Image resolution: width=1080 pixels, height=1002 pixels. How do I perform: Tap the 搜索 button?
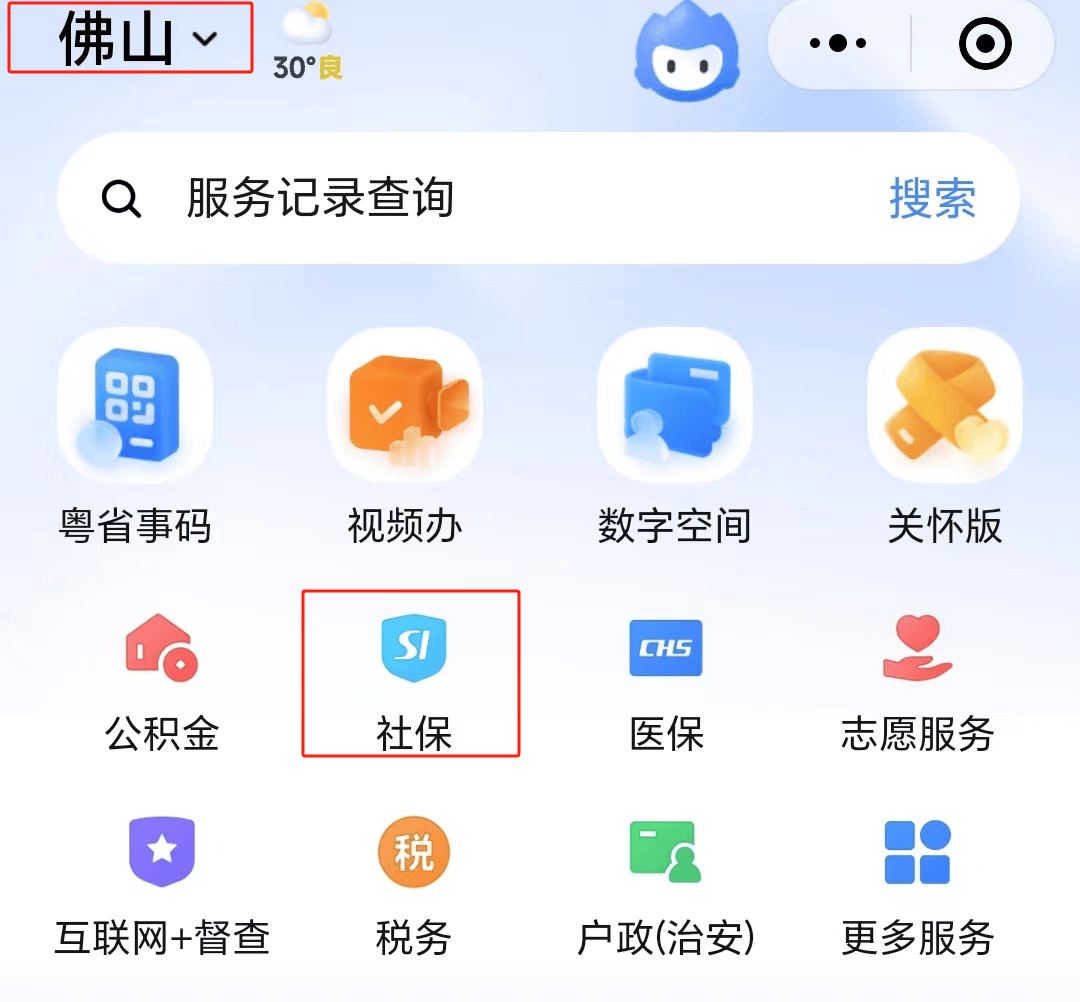932,198
